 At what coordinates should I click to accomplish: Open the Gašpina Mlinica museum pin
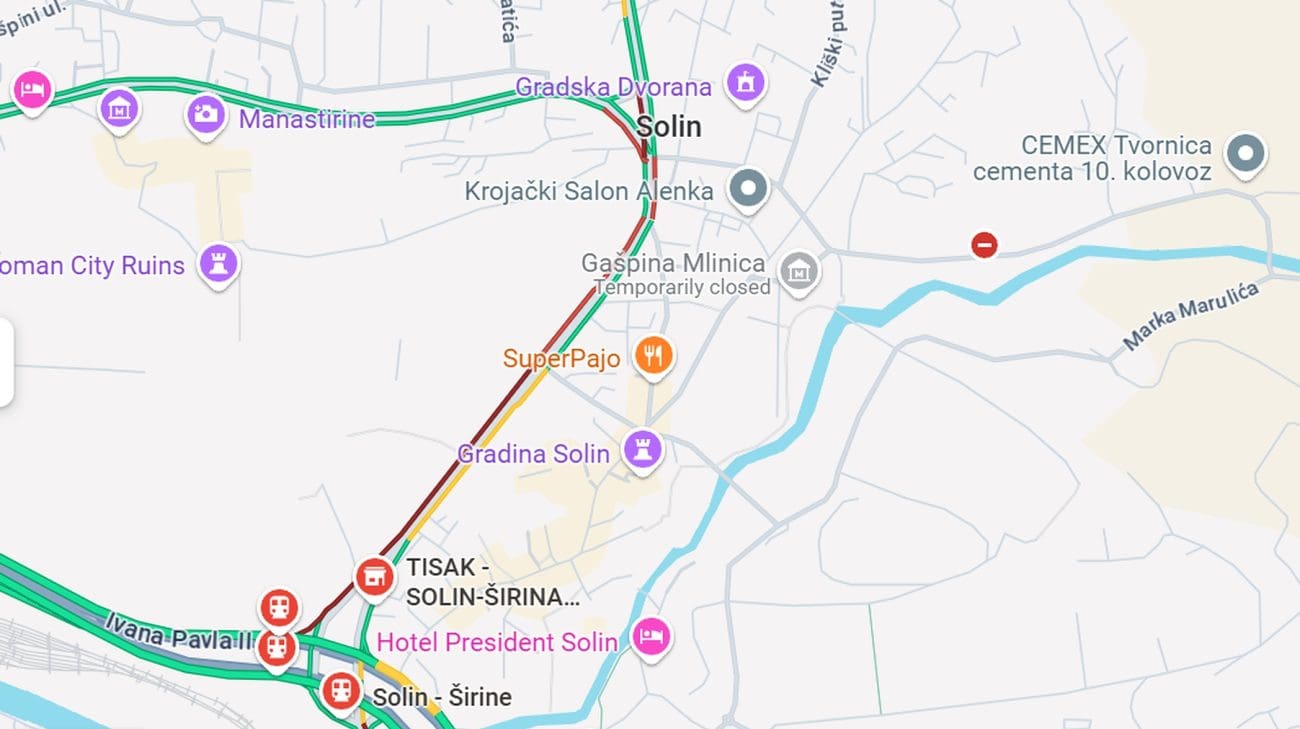tap(798, 270)
